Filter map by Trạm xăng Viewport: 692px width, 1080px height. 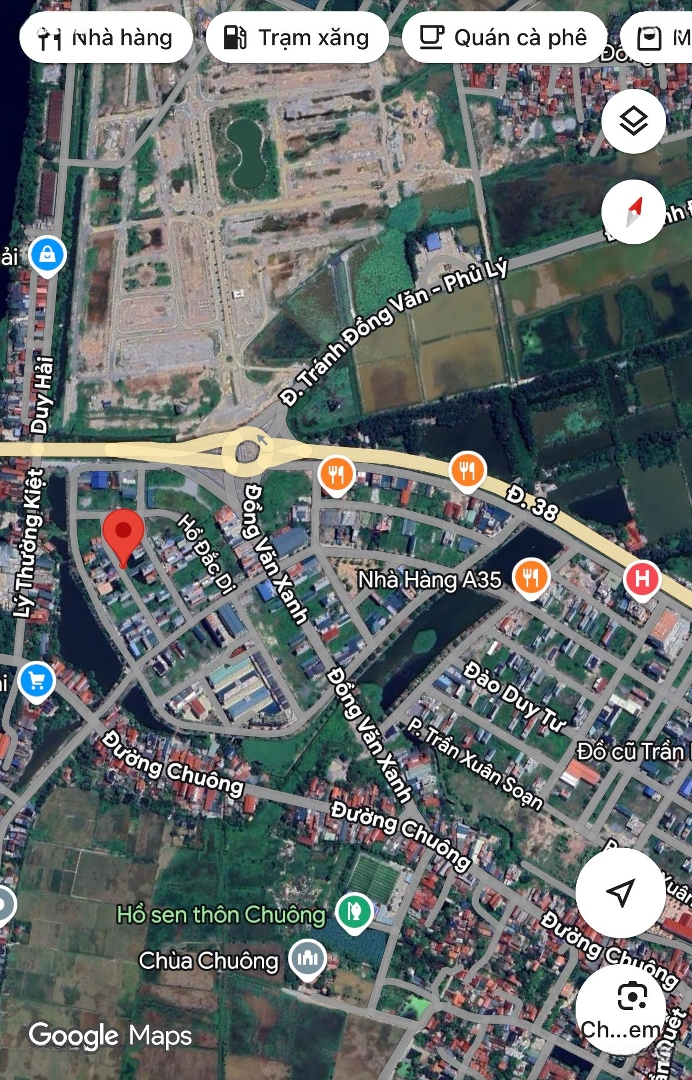tap(297, 38)
